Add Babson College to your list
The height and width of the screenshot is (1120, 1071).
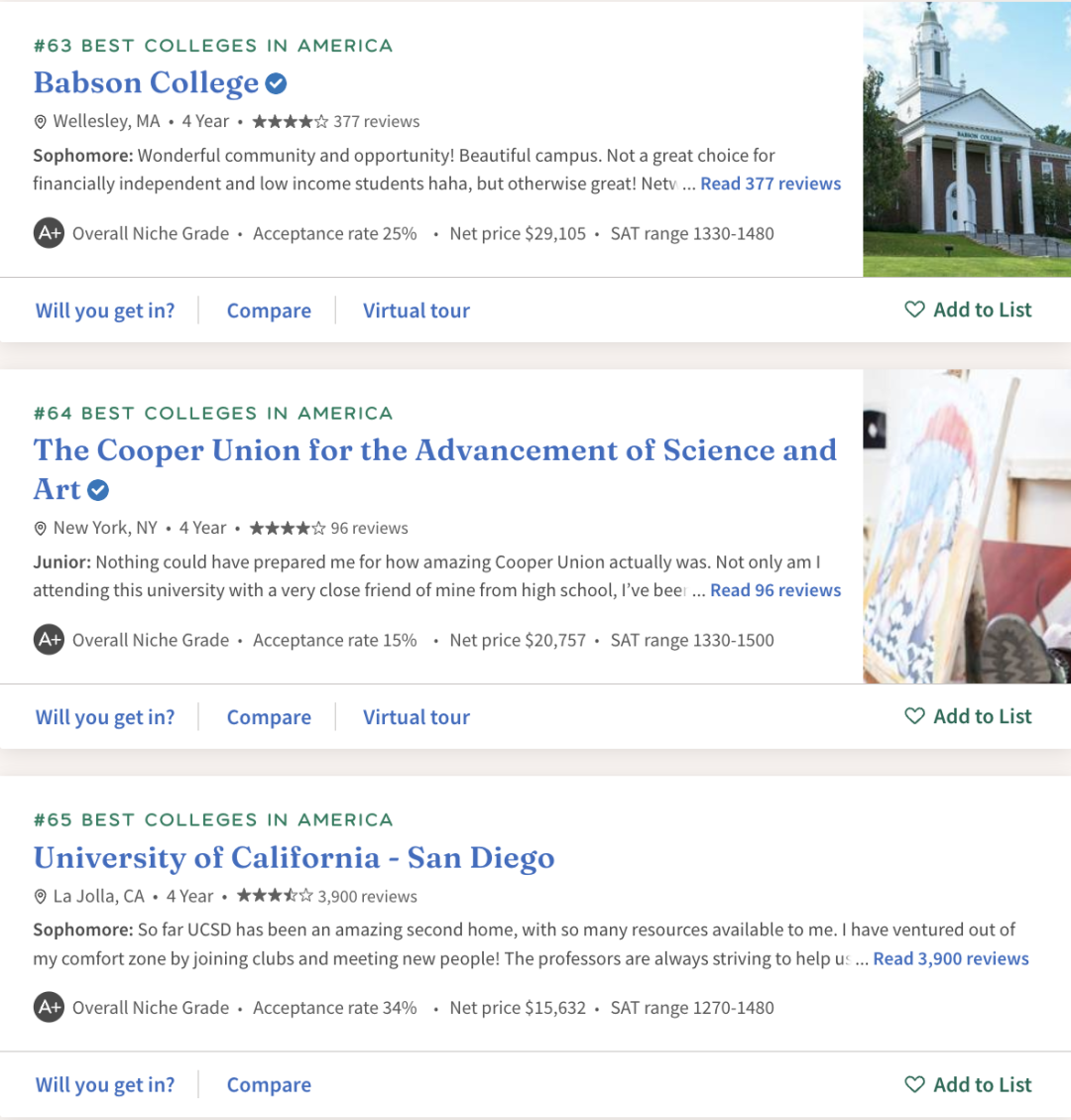click(968, 310)
